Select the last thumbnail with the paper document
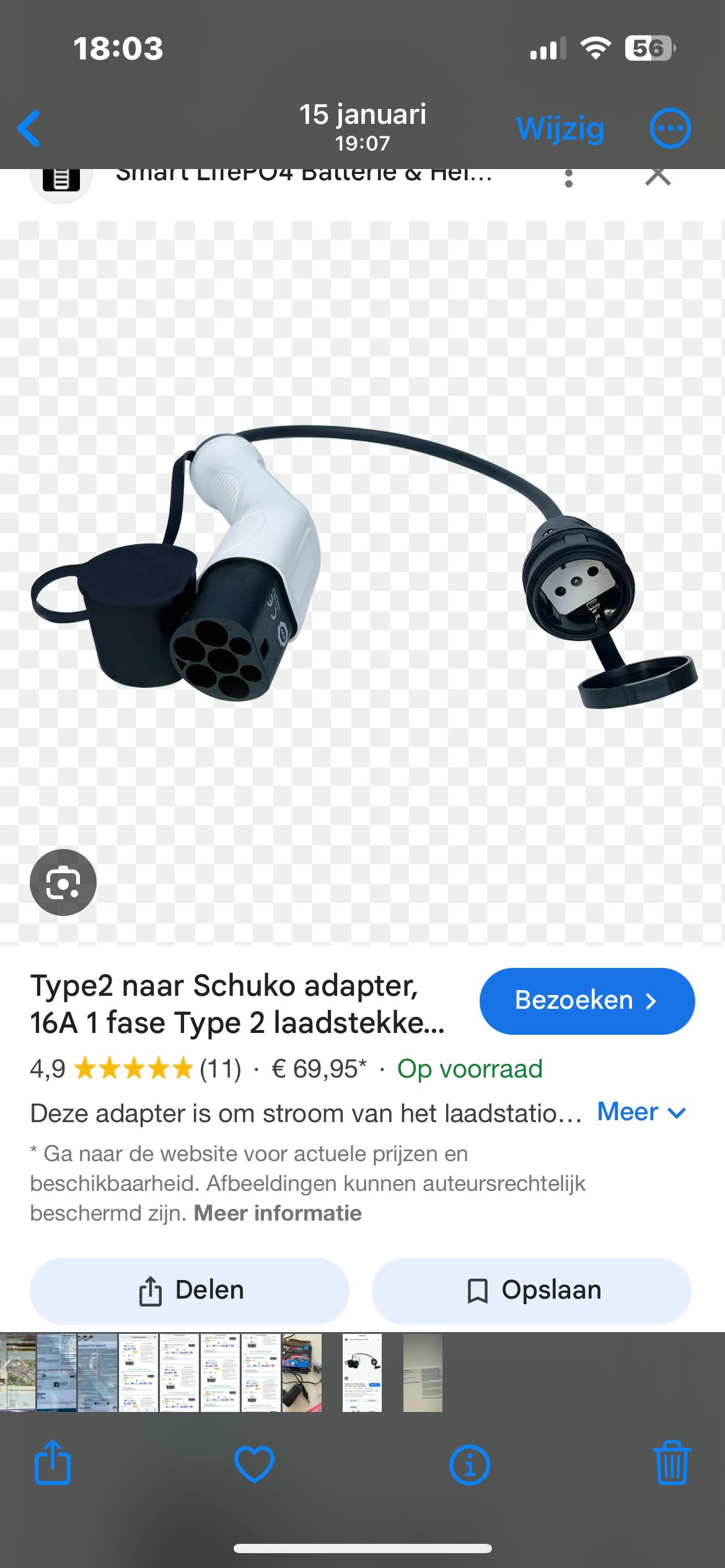The width and height of the screenshot is (725, 1568). 423,1373
